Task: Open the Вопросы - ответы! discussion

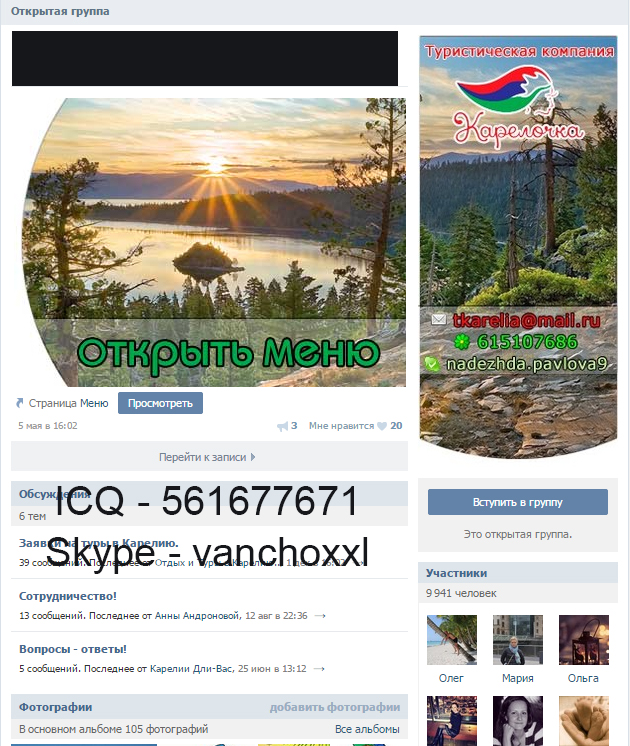Action: pyautogui.click(x=73, y=649)
